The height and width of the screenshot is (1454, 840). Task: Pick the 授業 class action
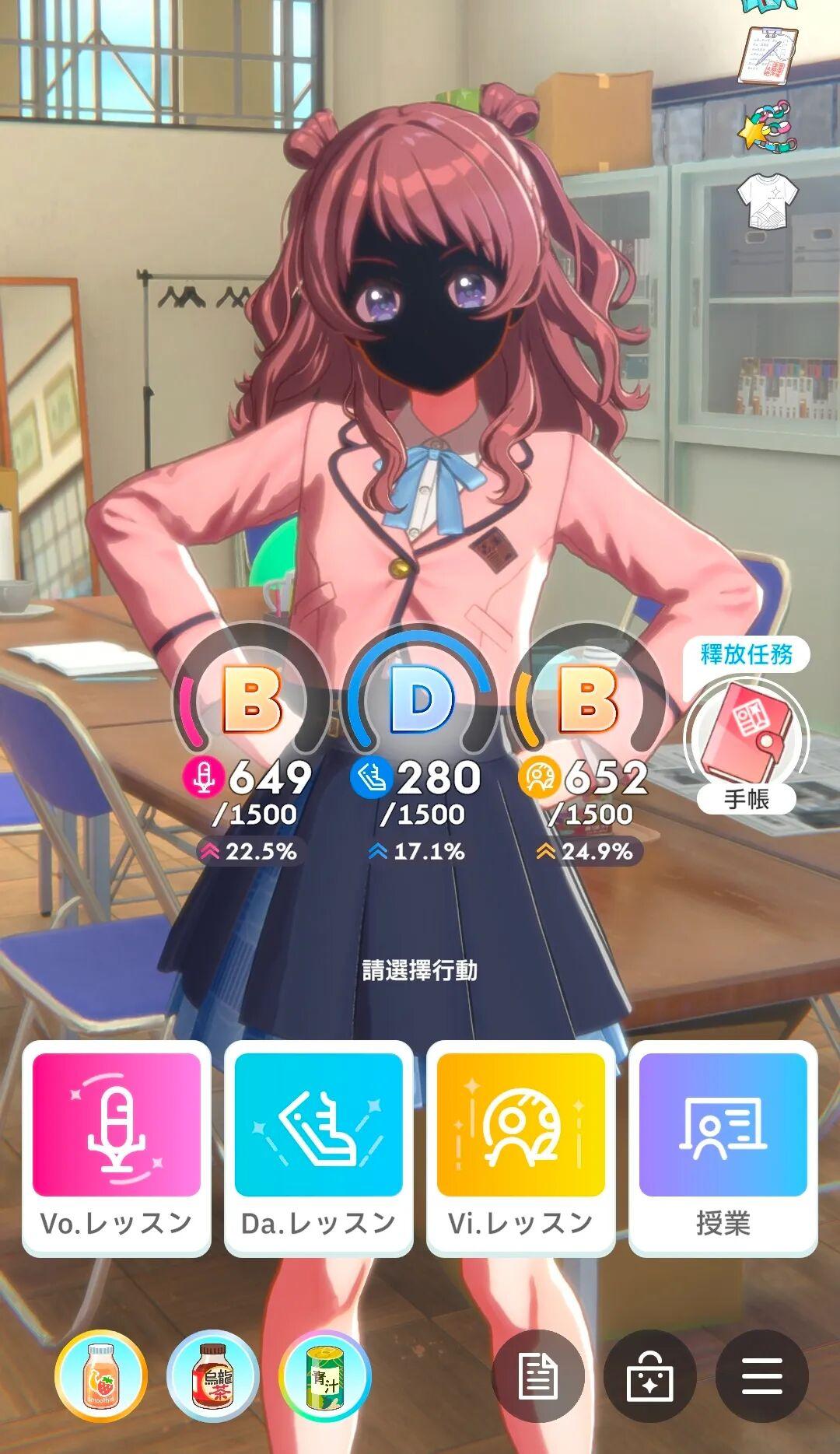[723, 1147]
